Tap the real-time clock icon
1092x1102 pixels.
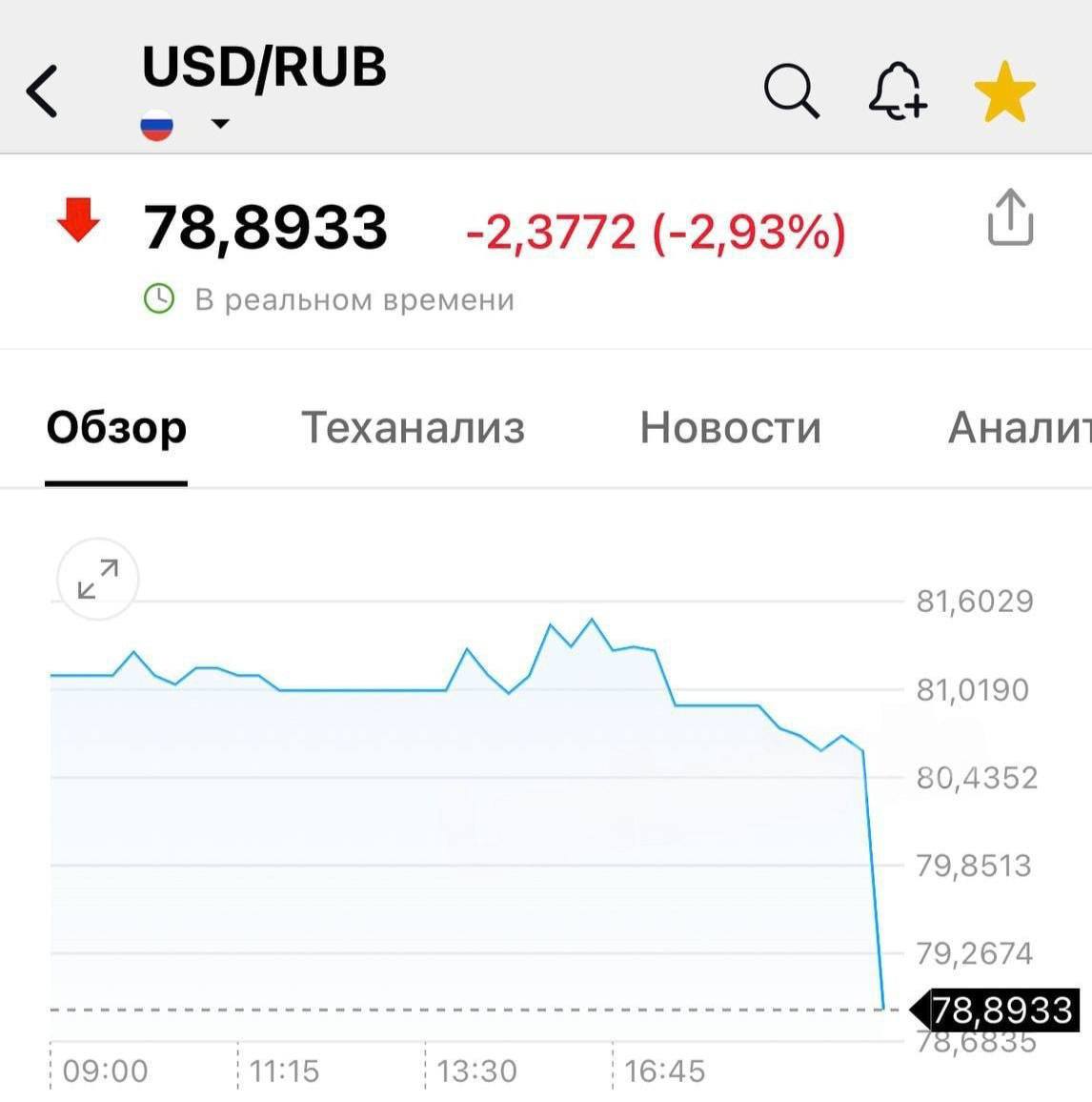coord(158,297)
